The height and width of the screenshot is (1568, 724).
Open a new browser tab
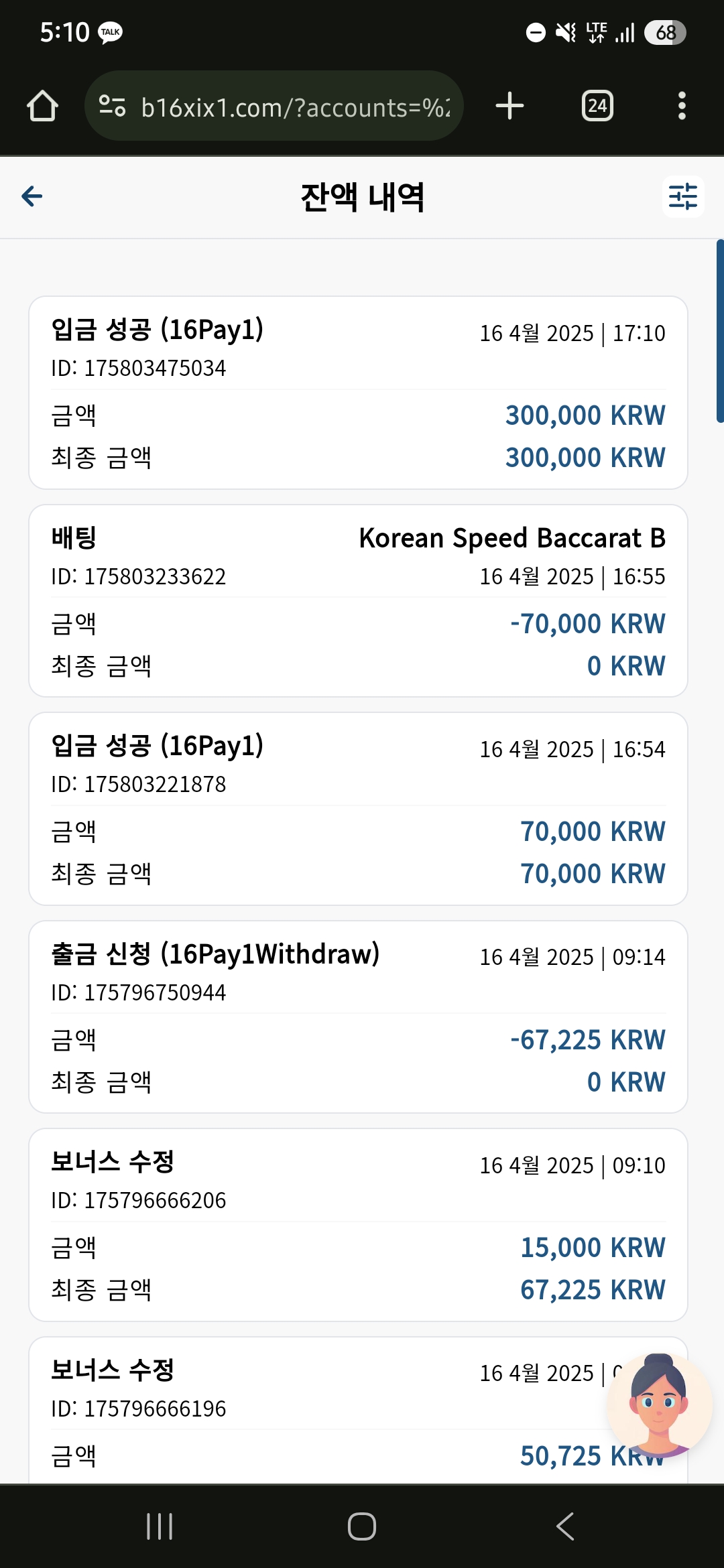pos(509,106)
